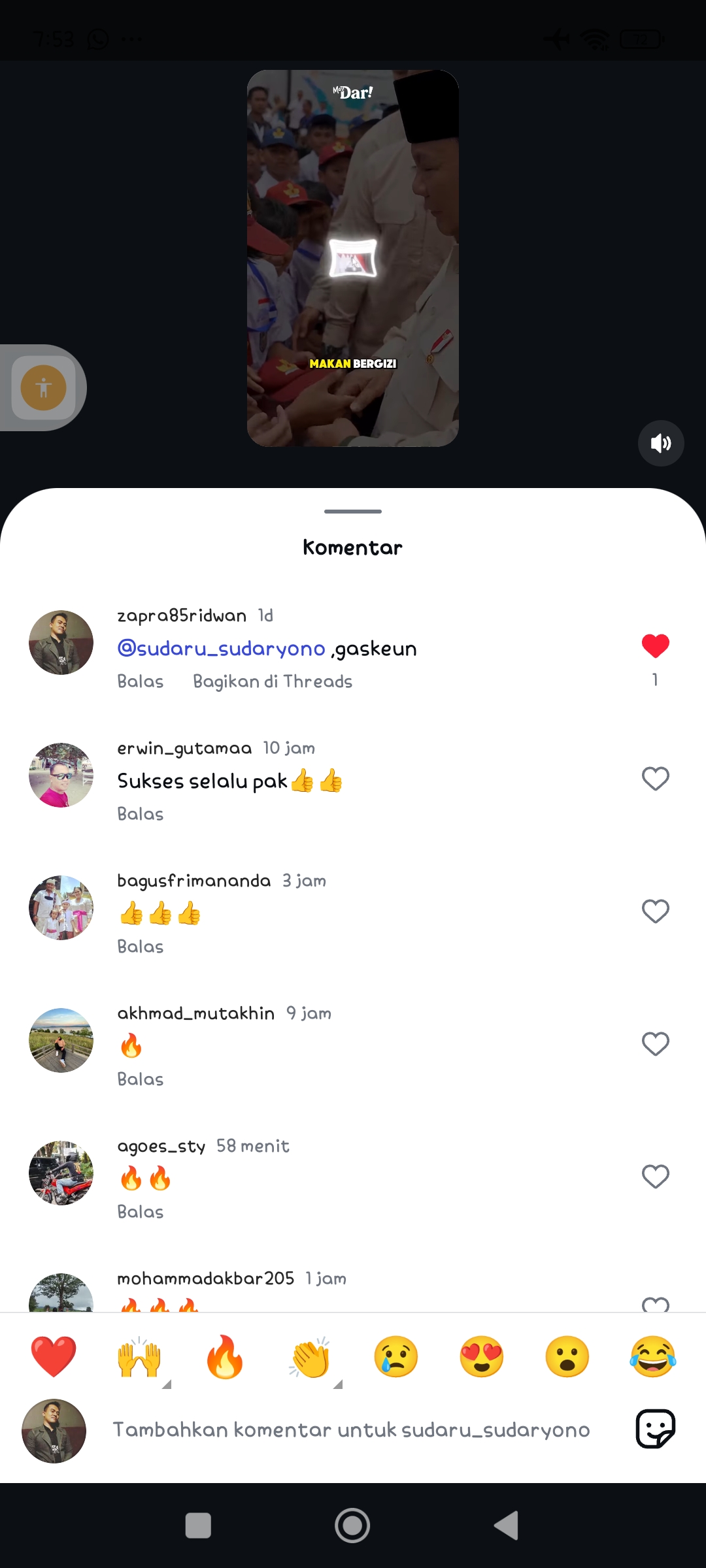Reply to akhmad_mutakhin's comment
The height and width of the screenshot is (1568, 706).
click(141, 1079)
